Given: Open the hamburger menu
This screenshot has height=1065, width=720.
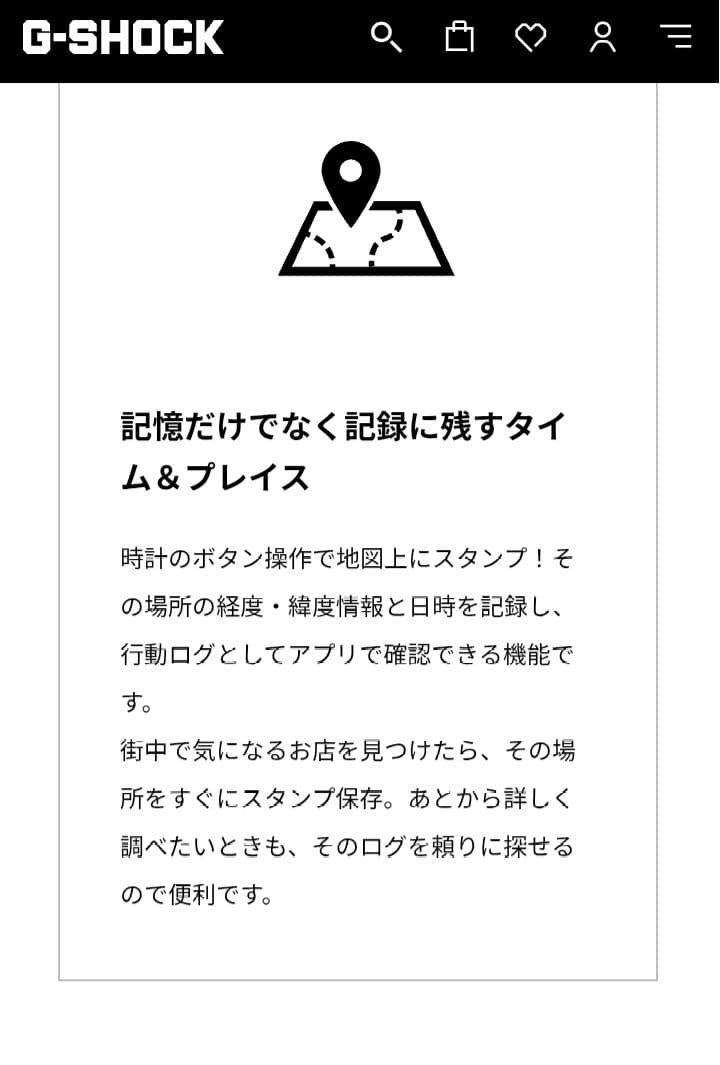Looking at the screenshot, I should tap(676, 37).
